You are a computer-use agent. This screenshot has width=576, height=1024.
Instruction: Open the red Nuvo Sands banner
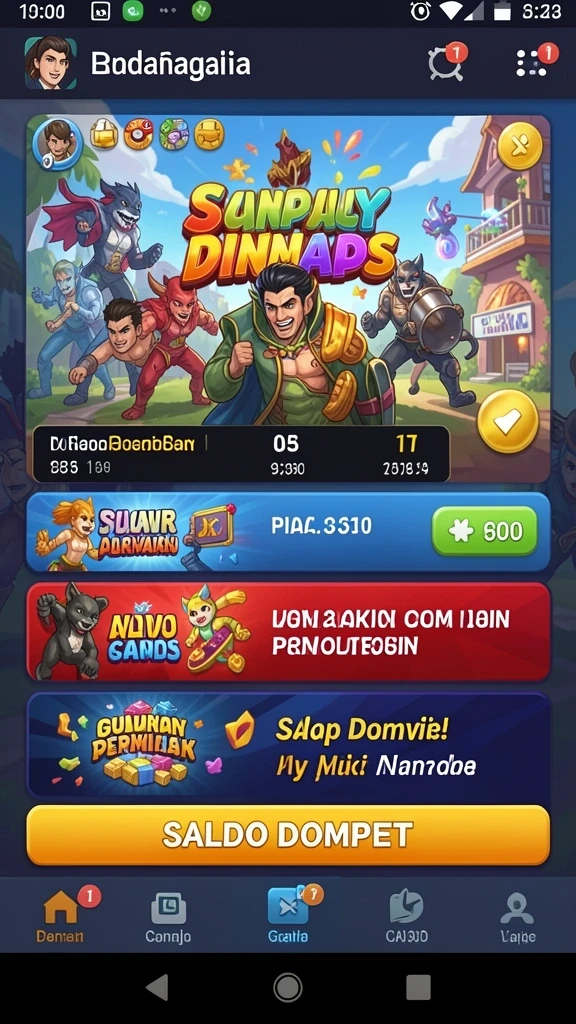pos(288,632)
